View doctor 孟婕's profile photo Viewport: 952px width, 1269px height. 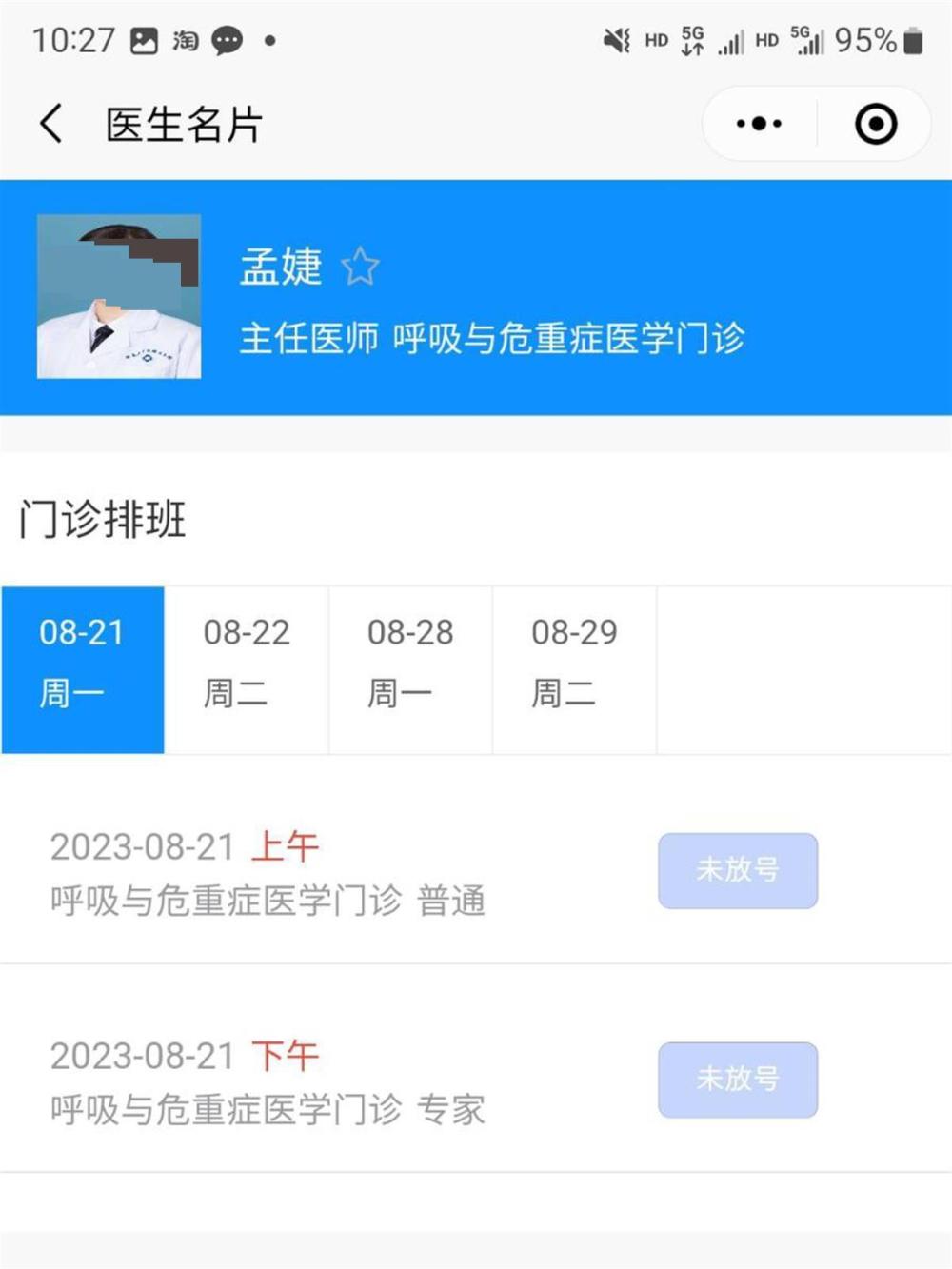tap(119, 296)
